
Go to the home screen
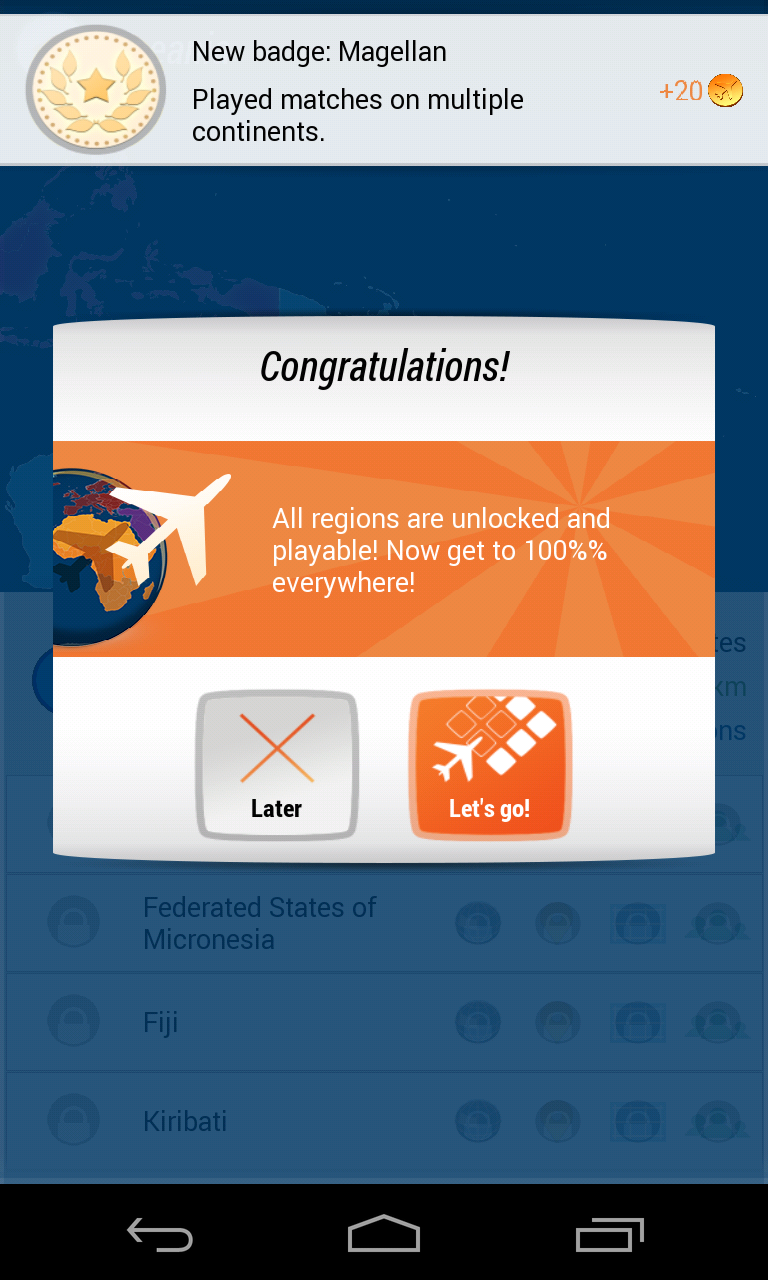coord(384,1235)
